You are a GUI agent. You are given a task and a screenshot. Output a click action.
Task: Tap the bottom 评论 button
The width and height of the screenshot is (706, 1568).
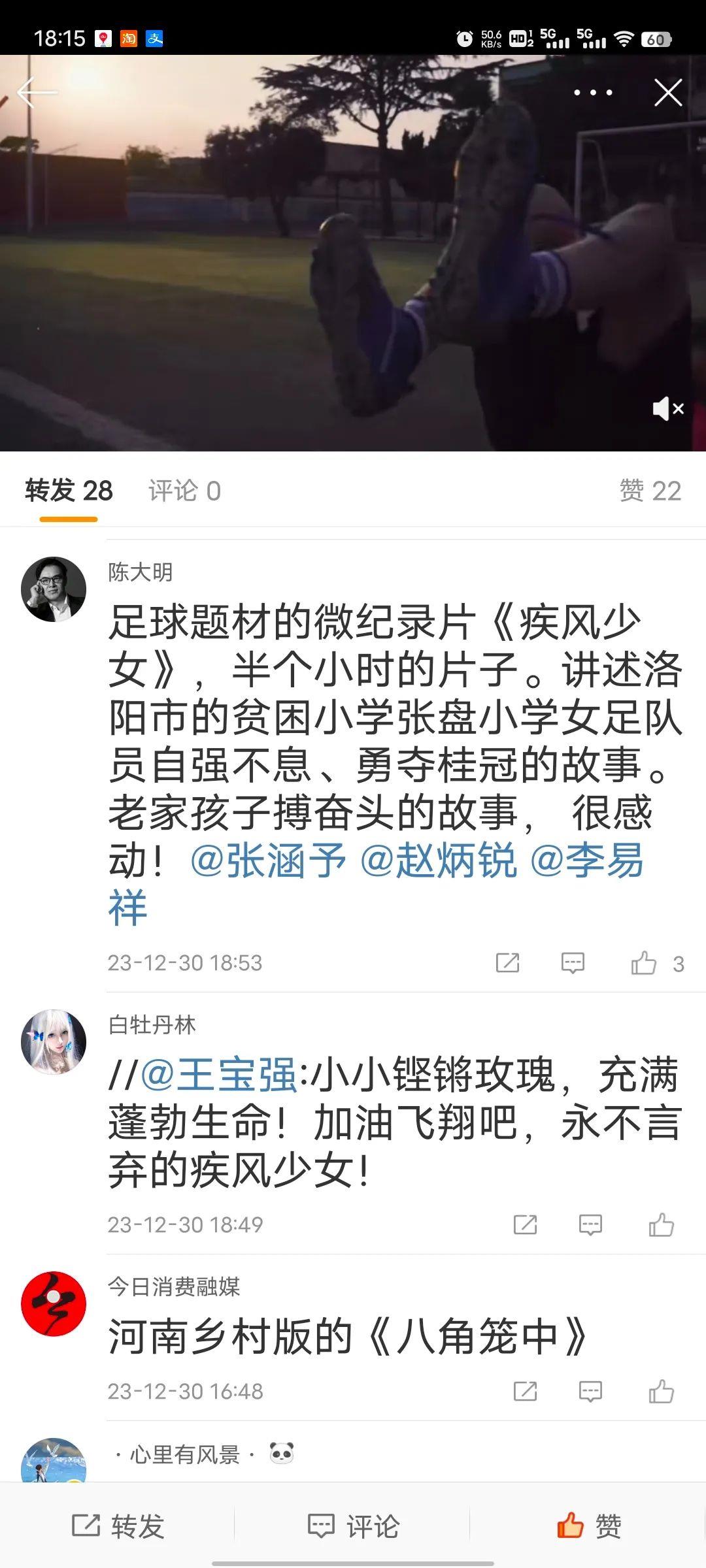click(x=353, y=1526)
